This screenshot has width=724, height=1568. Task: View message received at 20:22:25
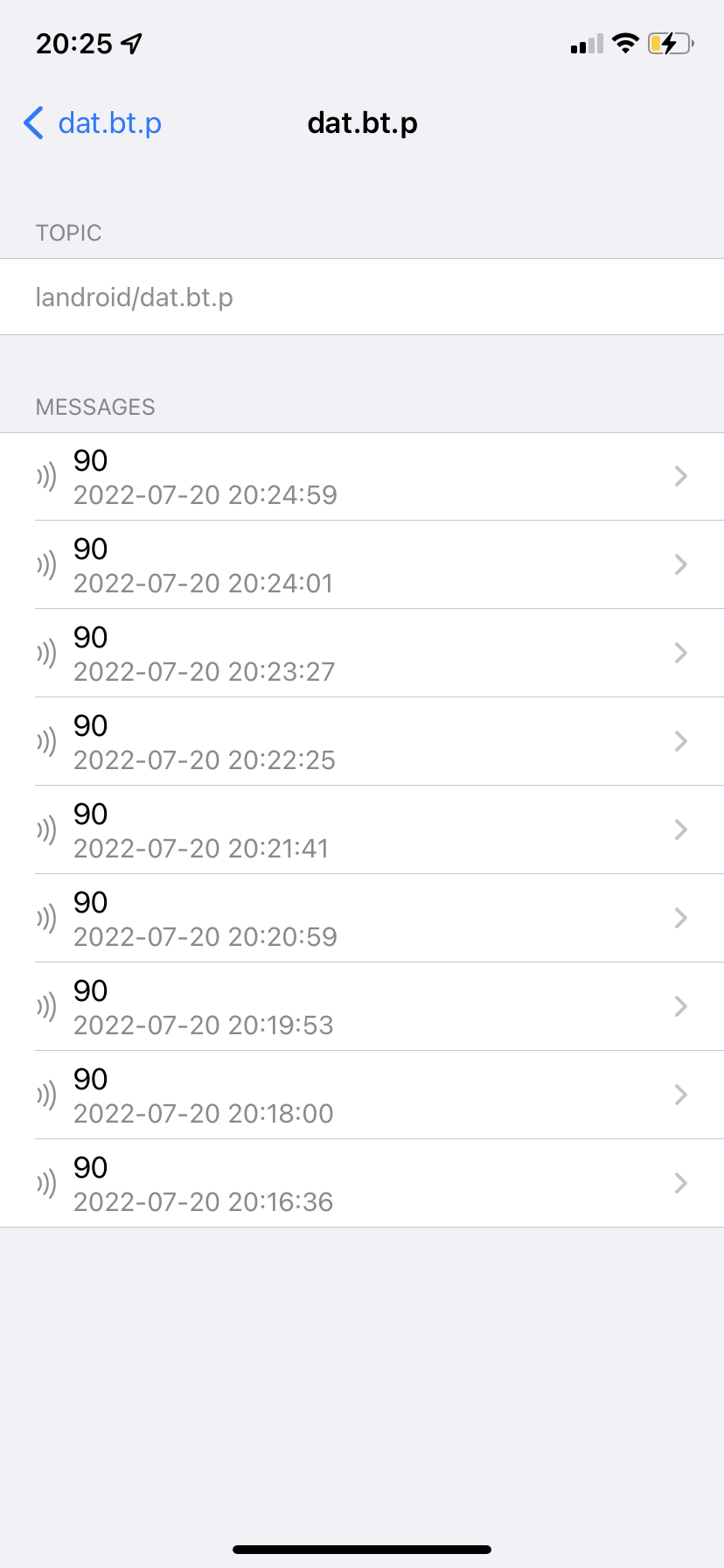click(x=362, y=742)
